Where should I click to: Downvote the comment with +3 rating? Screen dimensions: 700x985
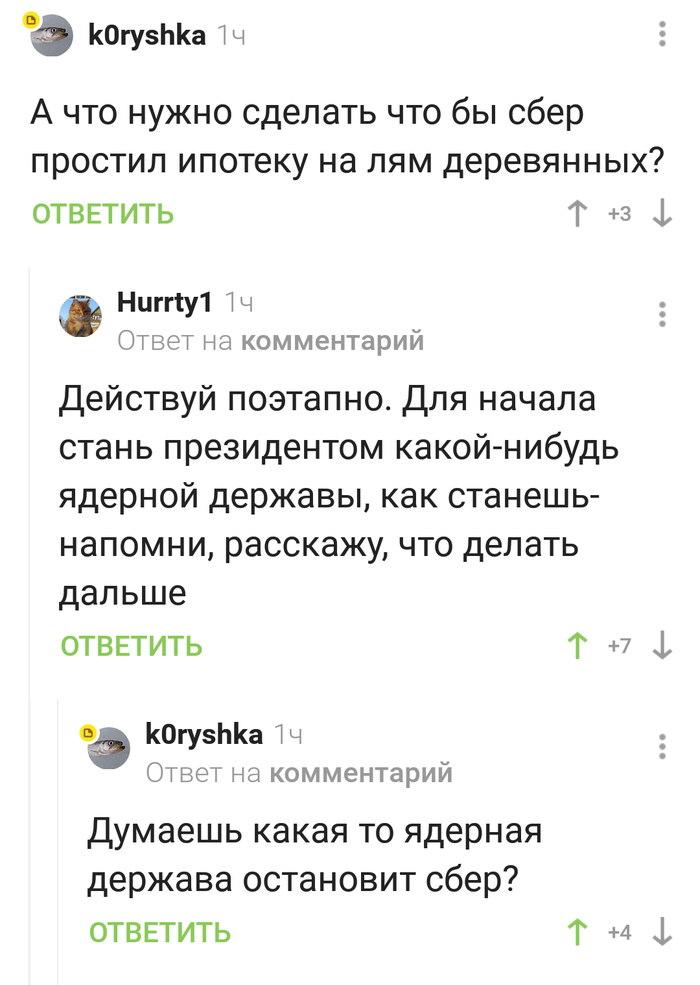(x=662, y=213)
